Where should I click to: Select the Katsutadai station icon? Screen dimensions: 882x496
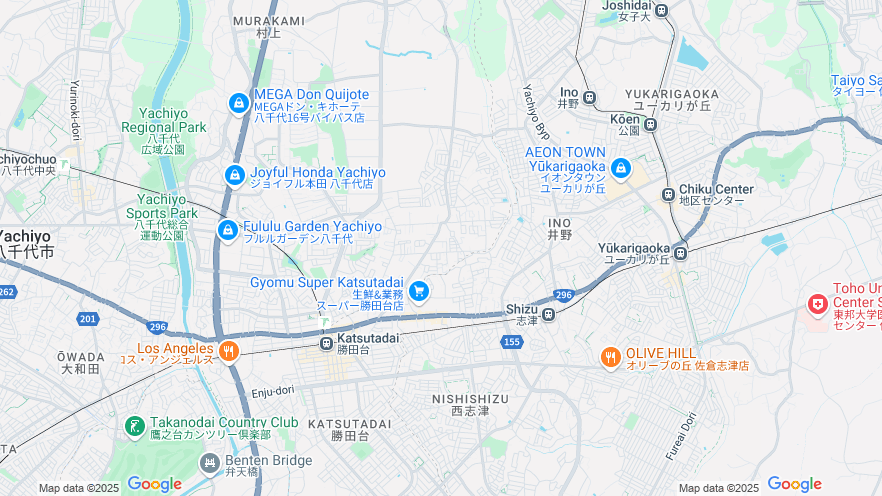(325, 343)
